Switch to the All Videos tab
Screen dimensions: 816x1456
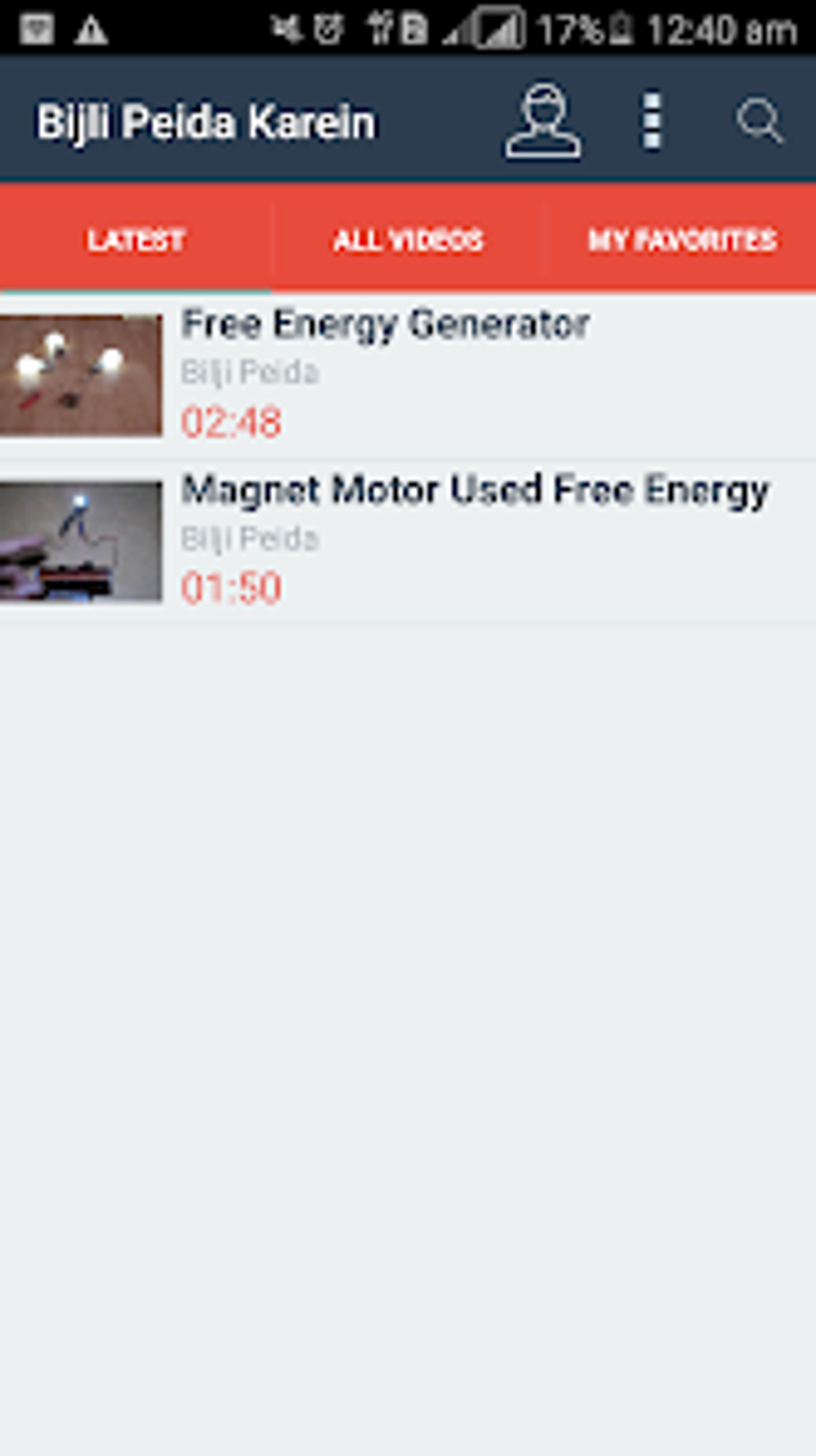[x=408, y=239]
